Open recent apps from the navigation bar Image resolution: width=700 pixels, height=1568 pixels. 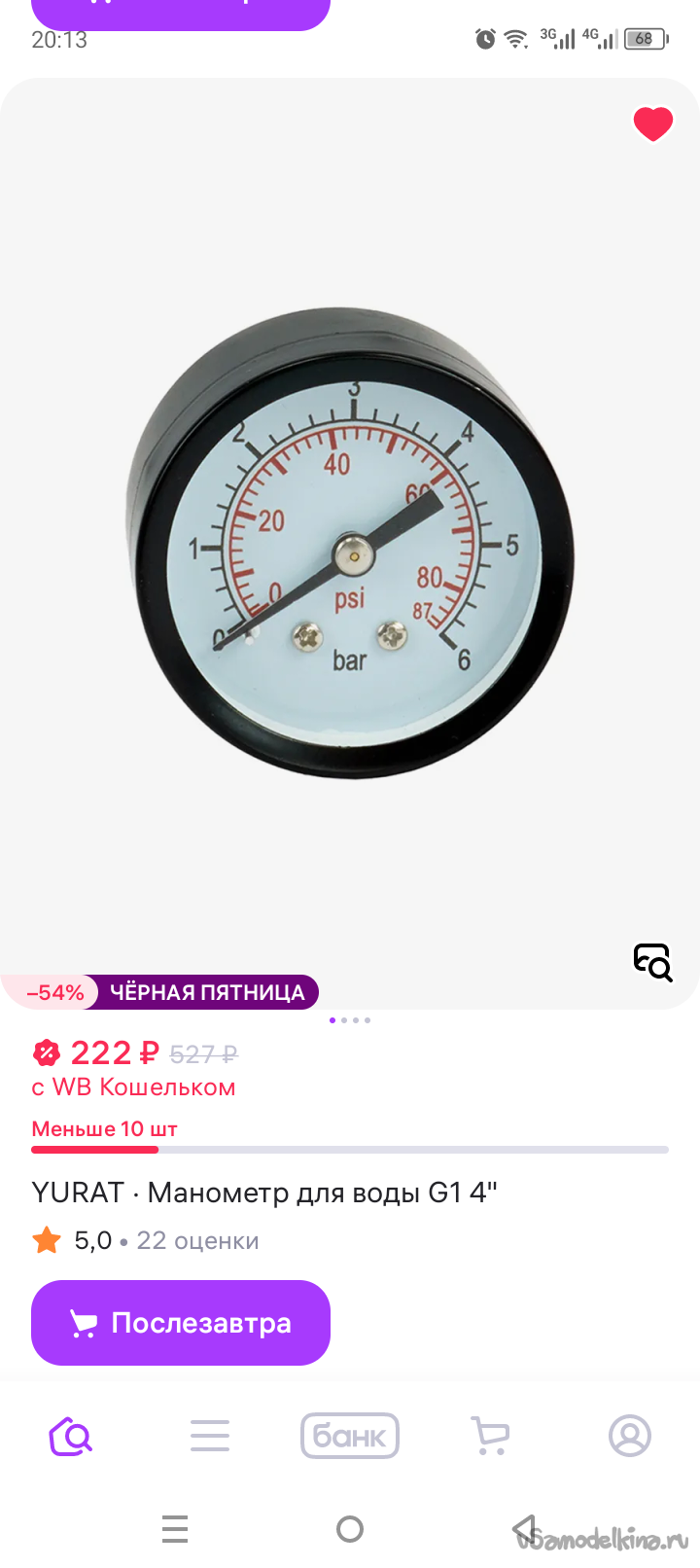pyautogui.click(x=175, y=1529)
